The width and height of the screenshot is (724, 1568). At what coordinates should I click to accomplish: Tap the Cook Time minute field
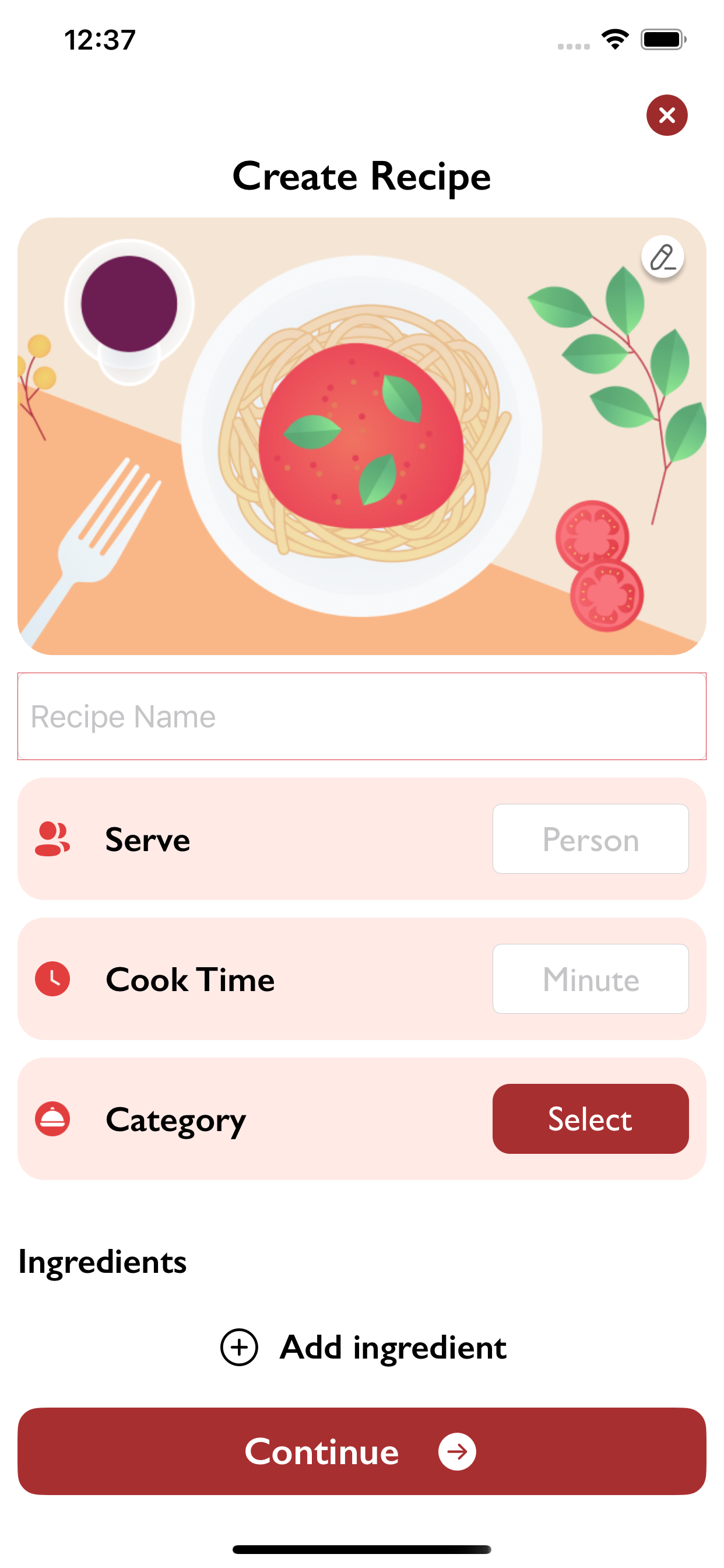click(x=590, y=979)
